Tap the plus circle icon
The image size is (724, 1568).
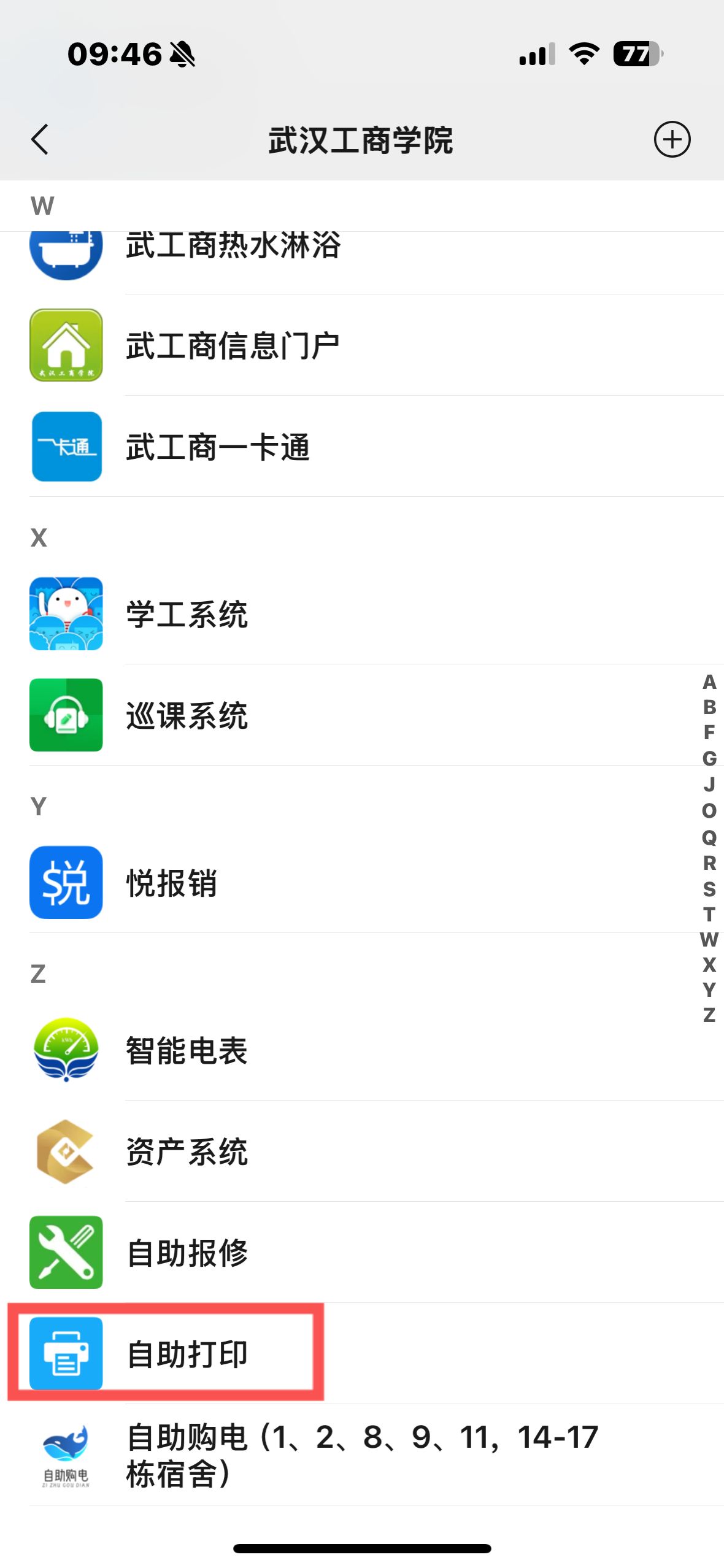pos(672,139)
